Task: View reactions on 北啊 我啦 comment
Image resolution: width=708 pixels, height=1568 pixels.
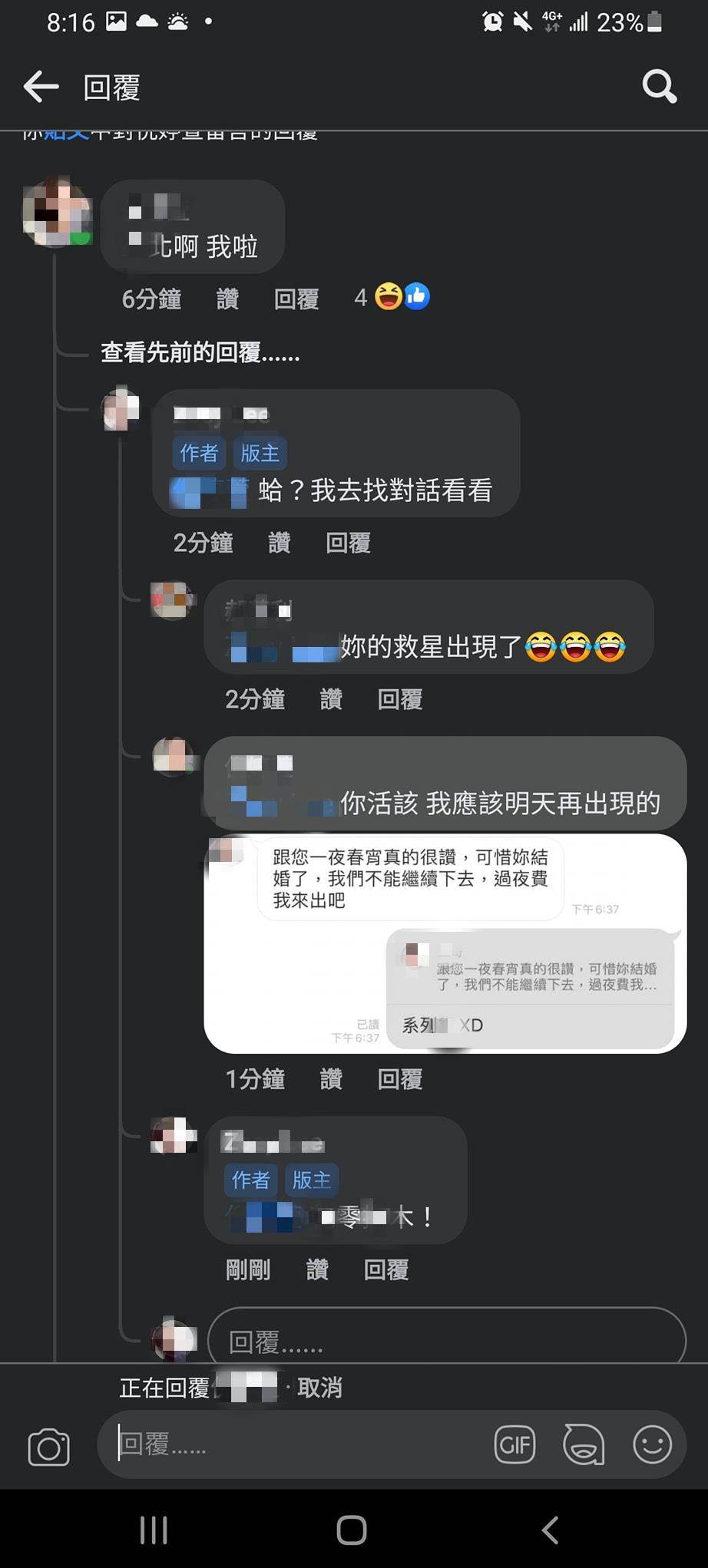Action: [393, 297]
